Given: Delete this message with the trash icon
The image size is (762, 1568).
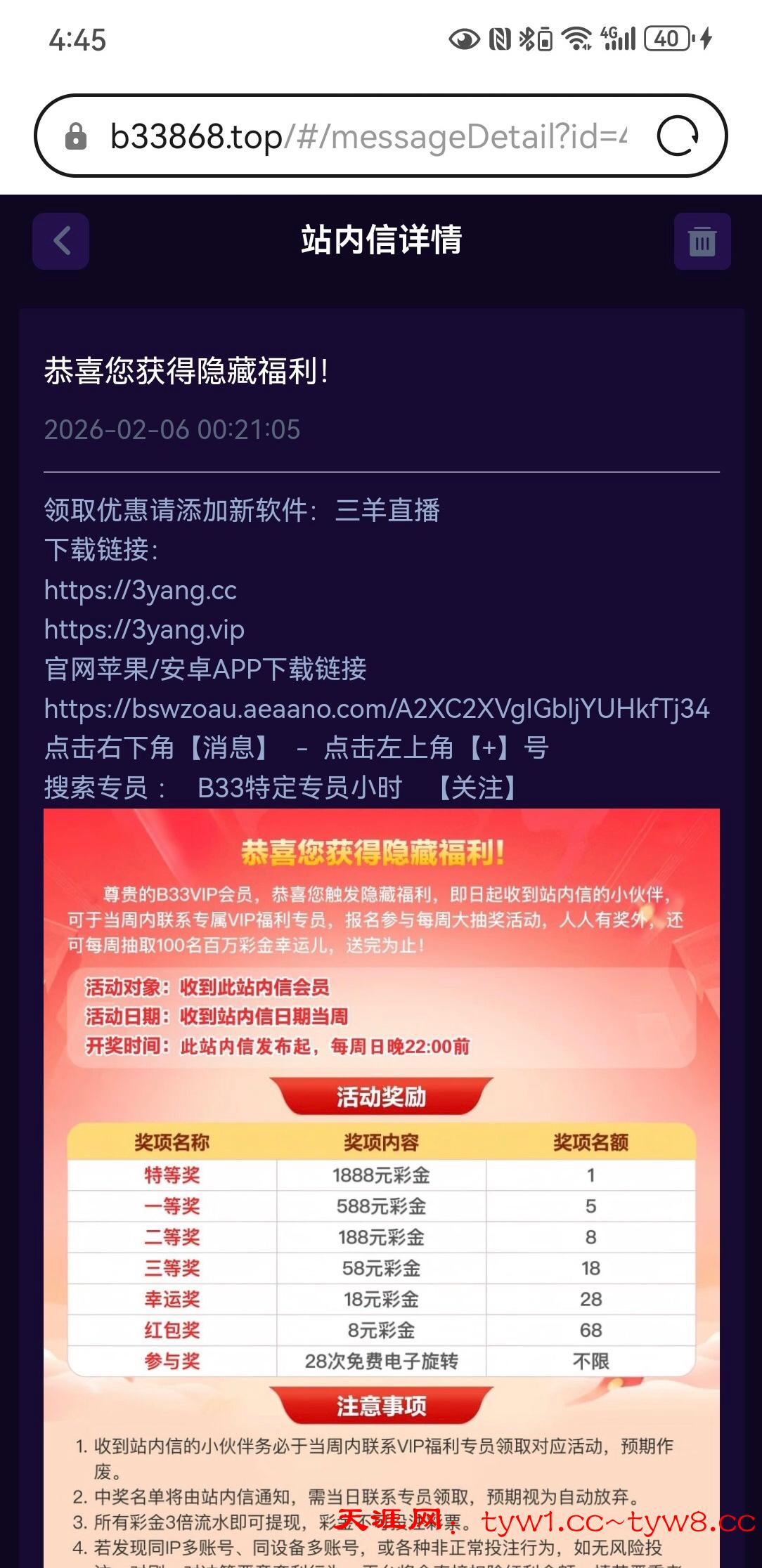Looking at the screenshot, I should coord(702,241).
